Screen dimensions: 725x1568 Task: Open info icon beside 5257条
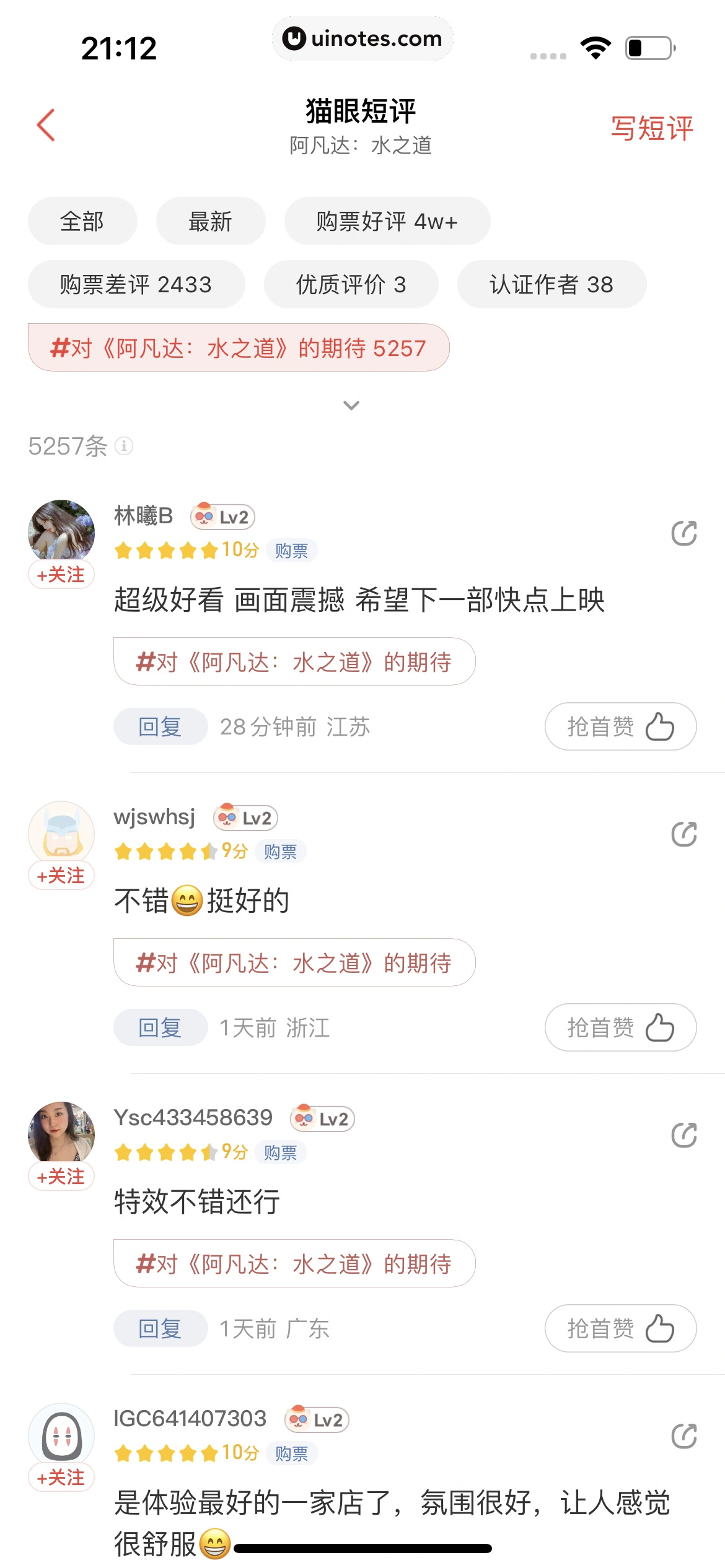click(124, 446)
